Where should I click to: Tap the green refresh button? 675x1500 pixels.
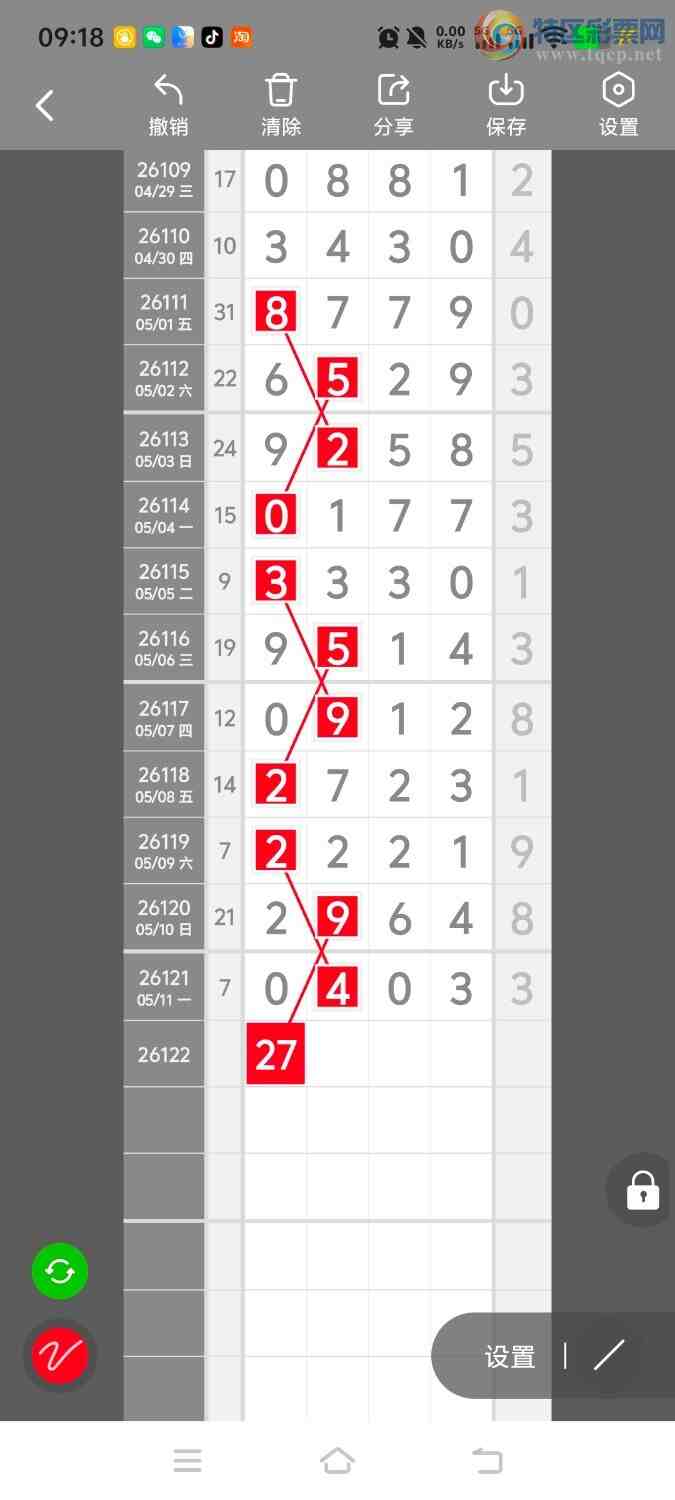pyautogui.click(x=60, y=1271)
